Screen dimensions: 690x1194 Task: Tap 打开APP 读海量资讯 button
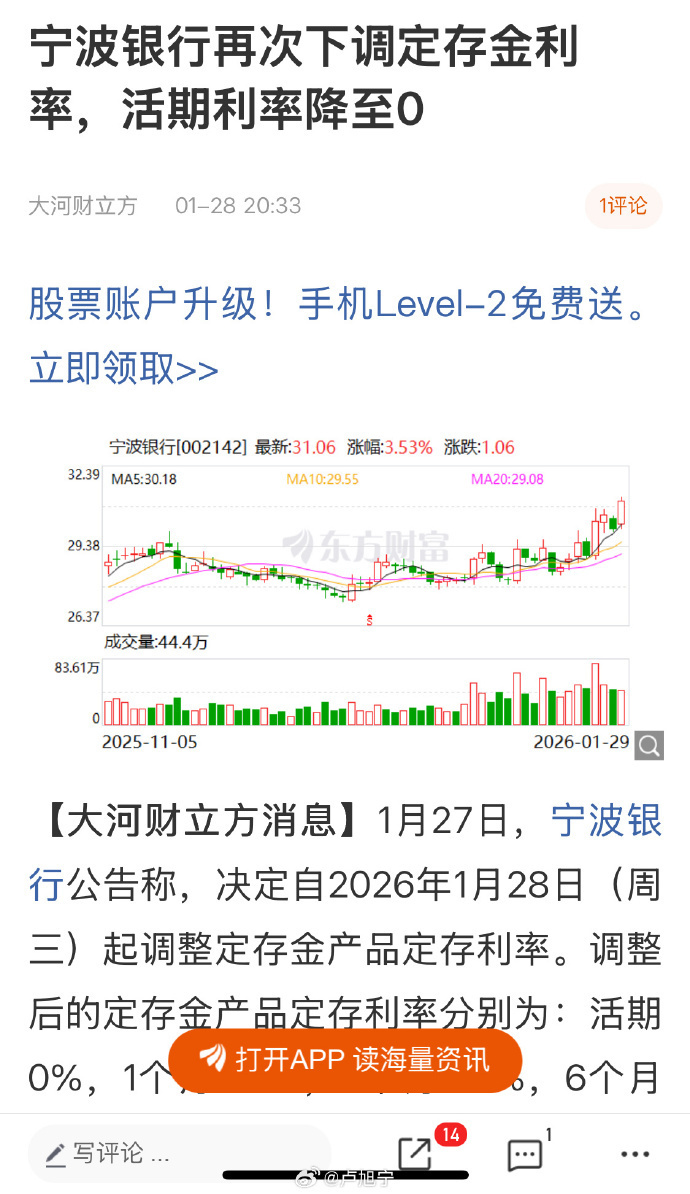(345, 1060)
